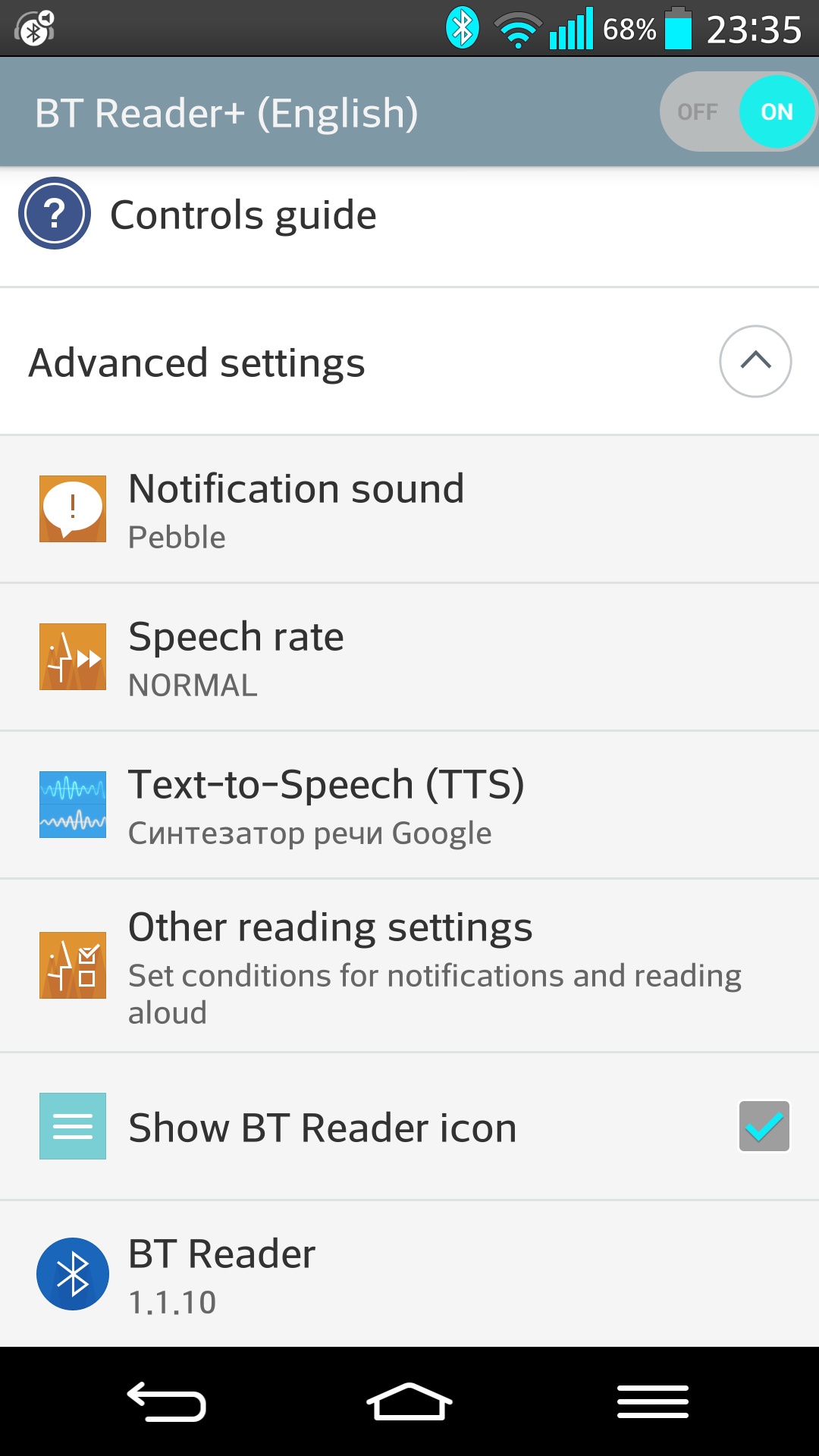Collapse the Advanced settings section
Image resolution: width=819 pixels, height=1456 pixels.
(755, 362)
